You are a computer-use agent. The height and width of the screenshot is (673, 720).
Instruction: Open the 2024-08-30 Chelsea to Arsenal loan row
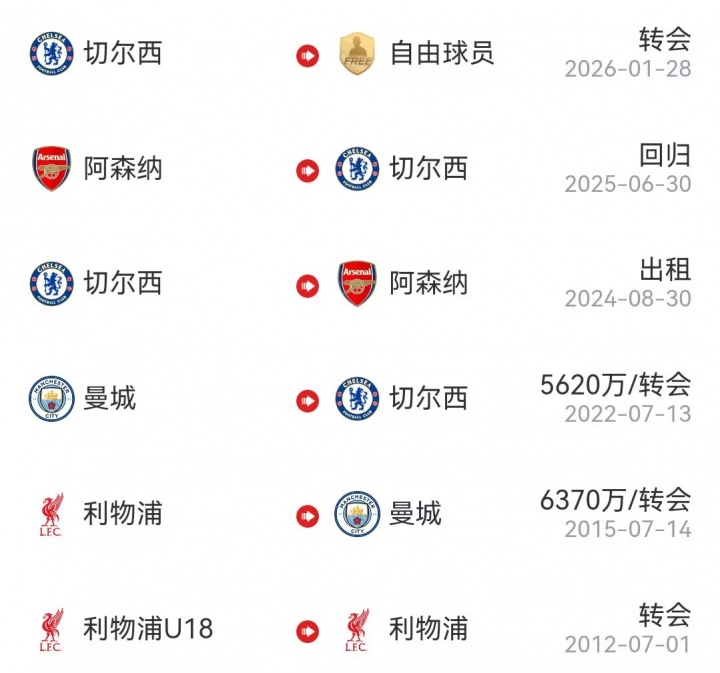coord(360,284)
